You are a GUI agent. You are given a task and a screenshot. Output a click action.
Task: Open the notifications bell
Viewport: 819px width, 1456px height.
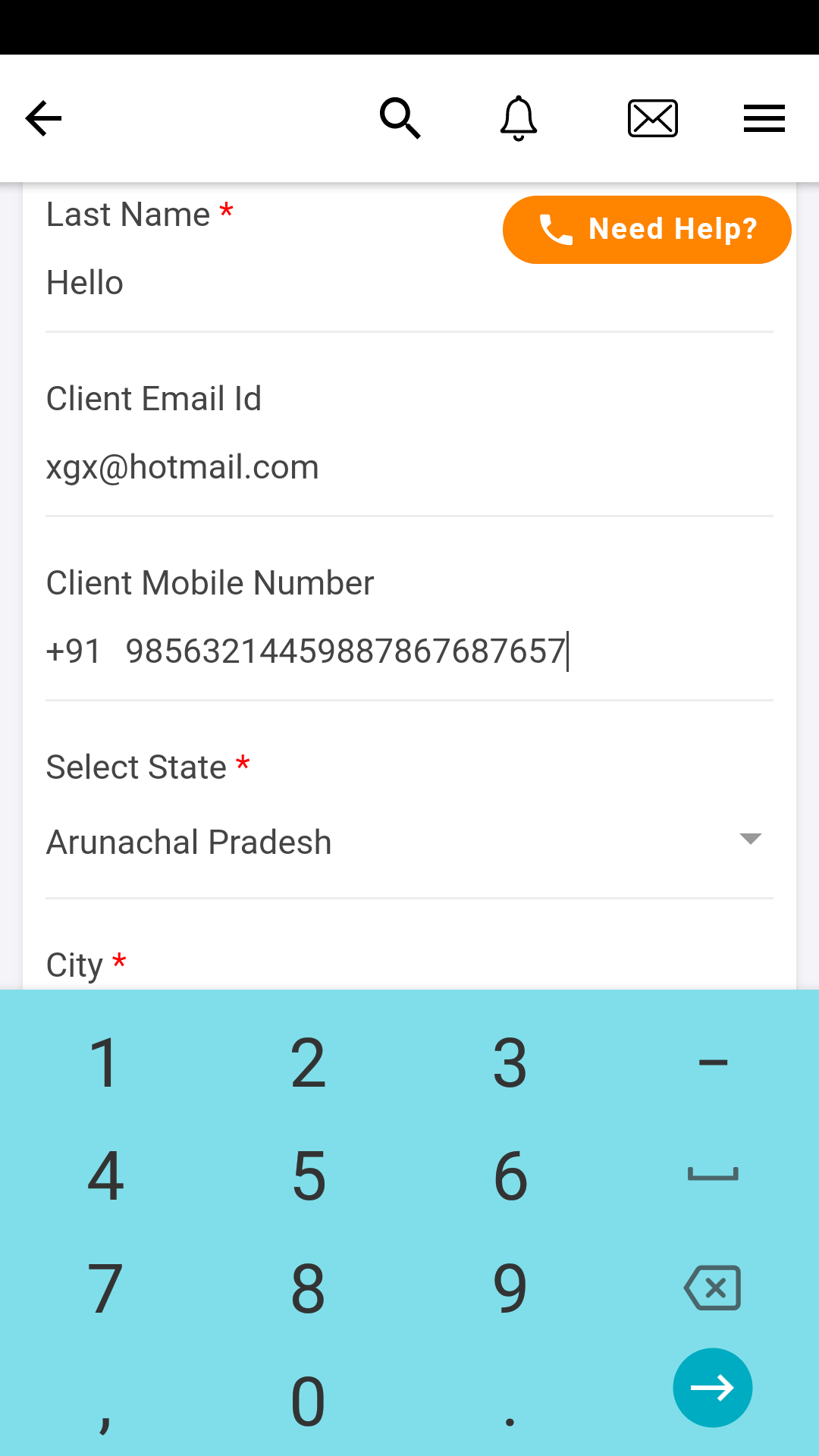519,118
